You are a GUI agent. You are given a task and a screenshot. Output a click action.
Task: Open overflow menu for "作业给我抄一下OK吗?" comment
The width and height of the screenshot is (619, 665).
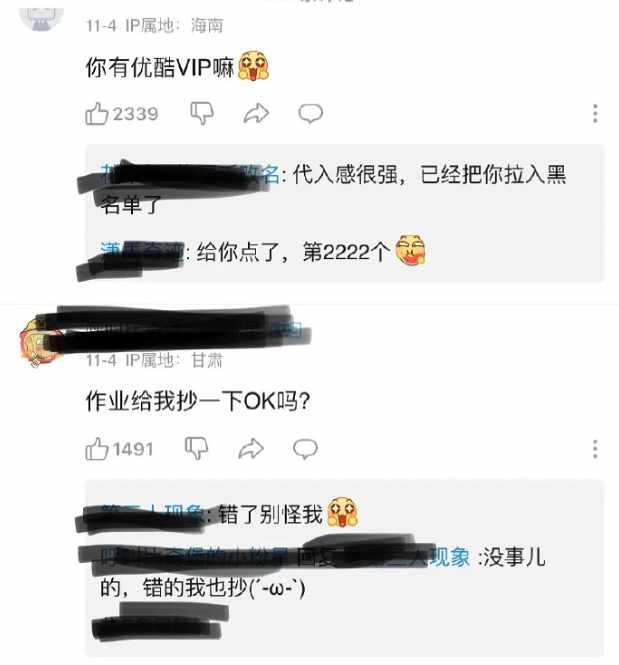(595, 448)
